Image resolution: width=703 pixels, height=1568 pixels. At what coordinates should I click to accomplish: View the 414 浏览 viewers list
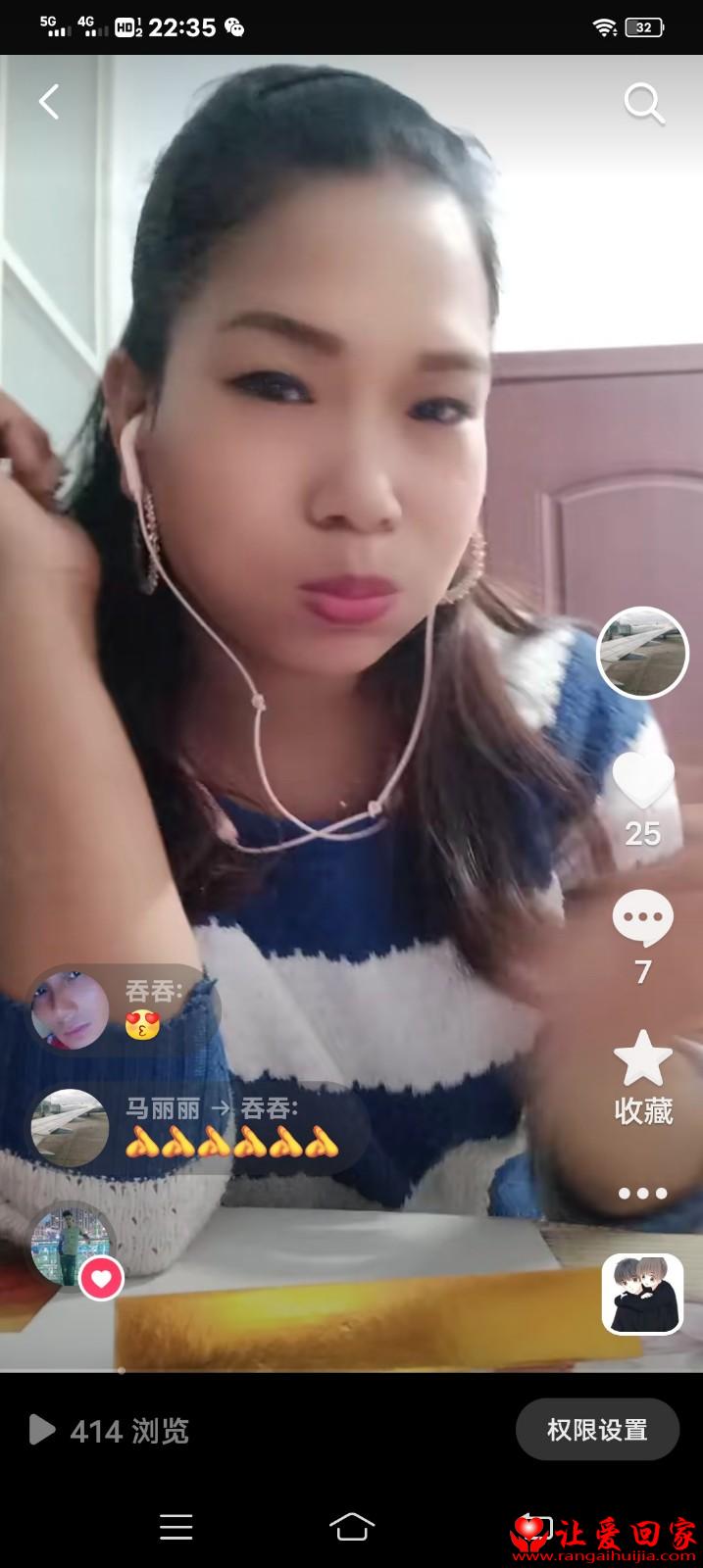pos(109,1431)
